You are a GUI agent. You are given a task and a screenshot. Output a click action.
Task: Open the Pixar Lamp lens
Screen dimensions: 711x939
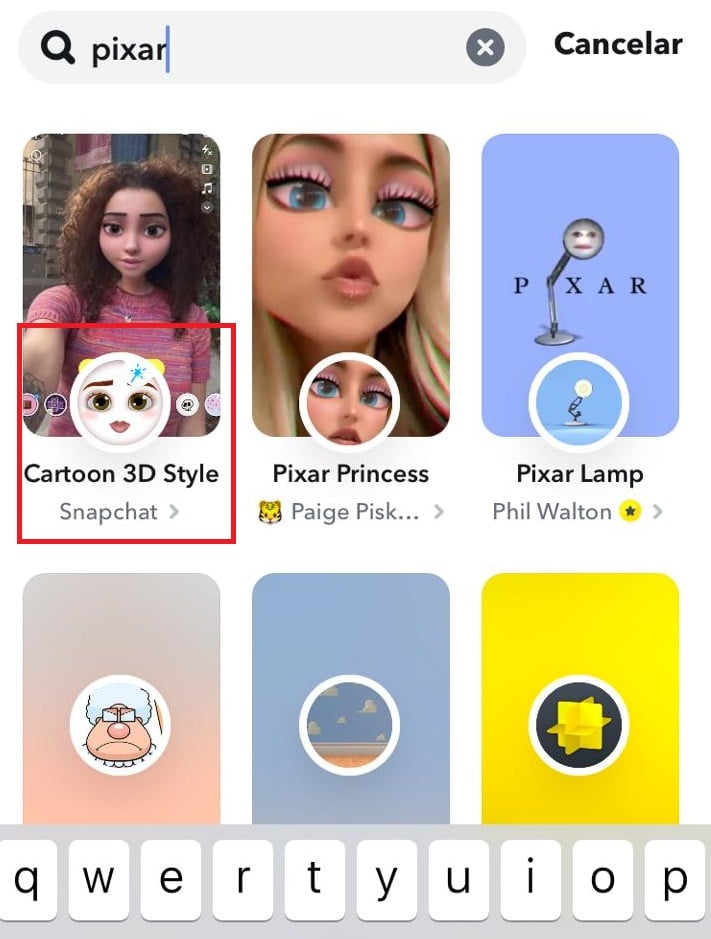[580, 285]
